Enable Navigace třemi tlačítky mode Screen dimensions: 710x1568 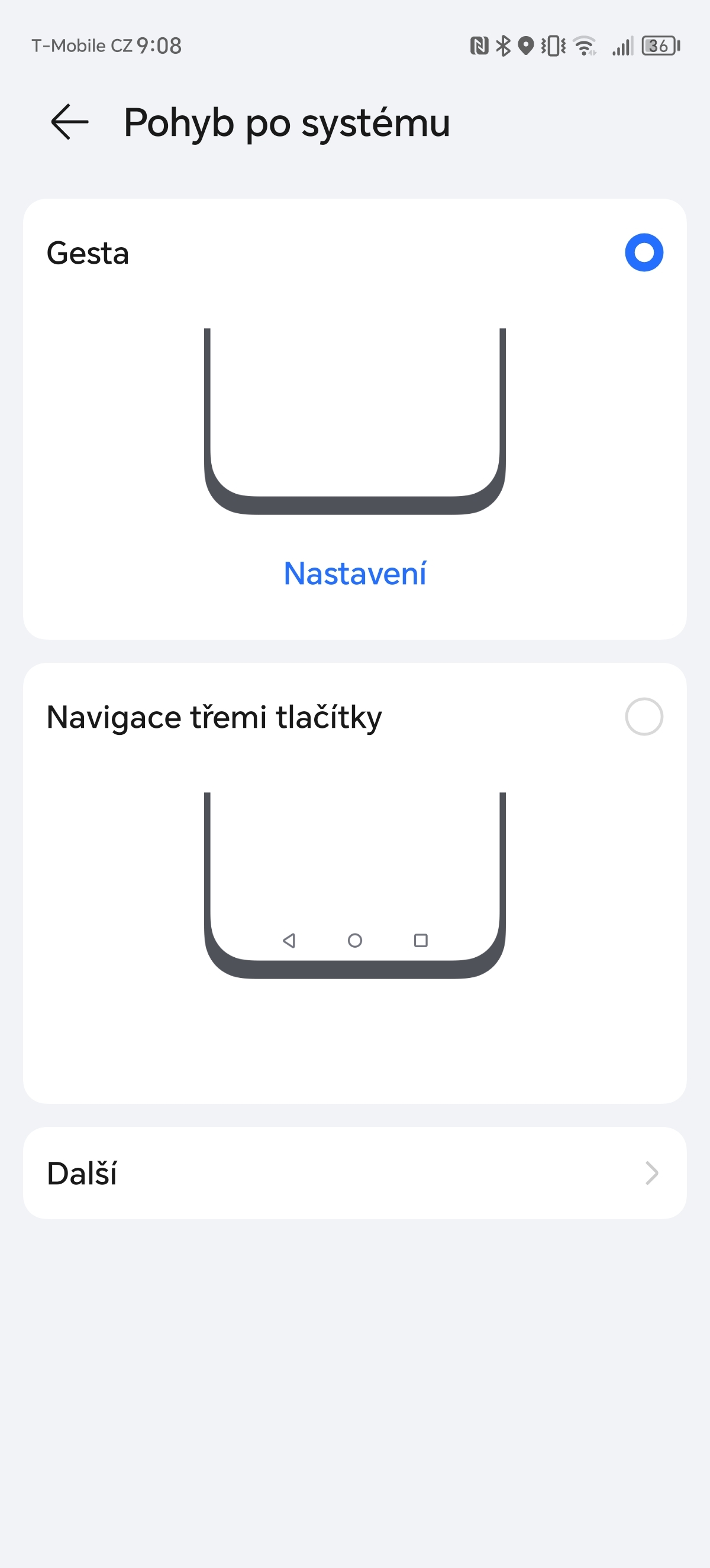coord(644,717)
